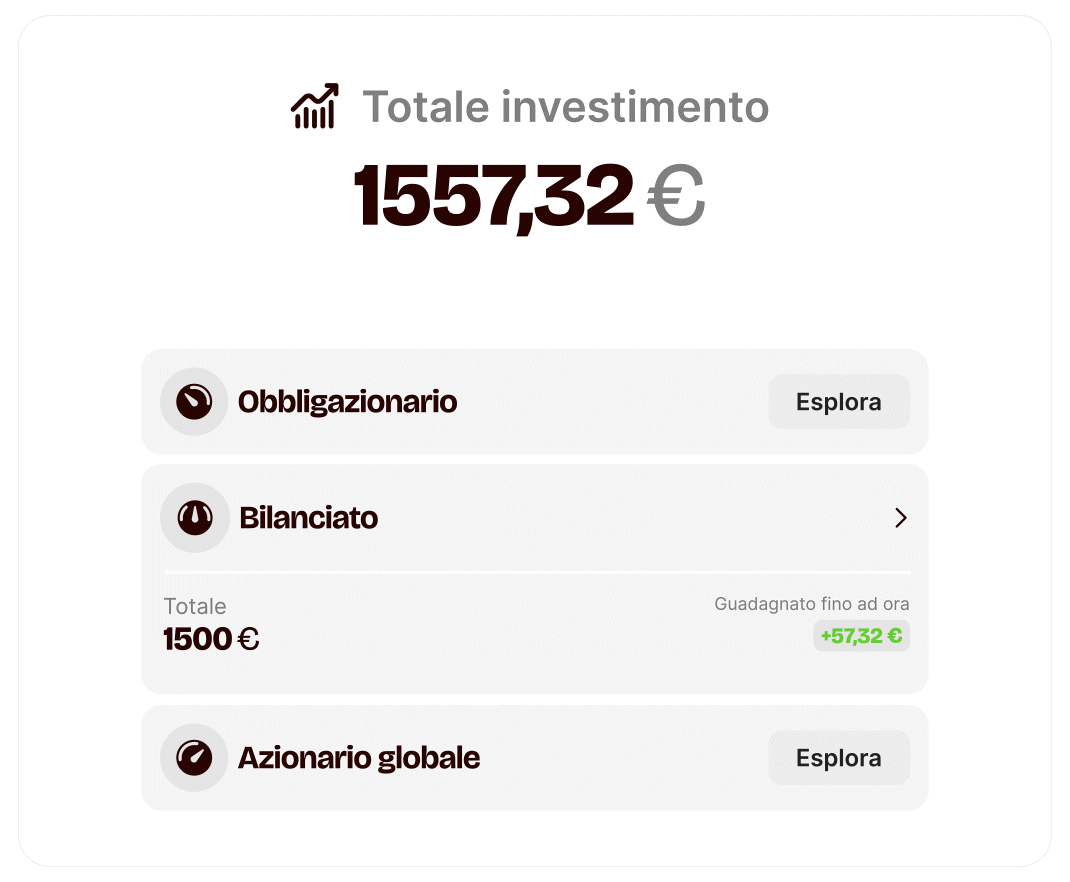Viewport: 1070px width, 882px height.
Task: Explore the Obbligazionario investment
Action: click(838, 402)
